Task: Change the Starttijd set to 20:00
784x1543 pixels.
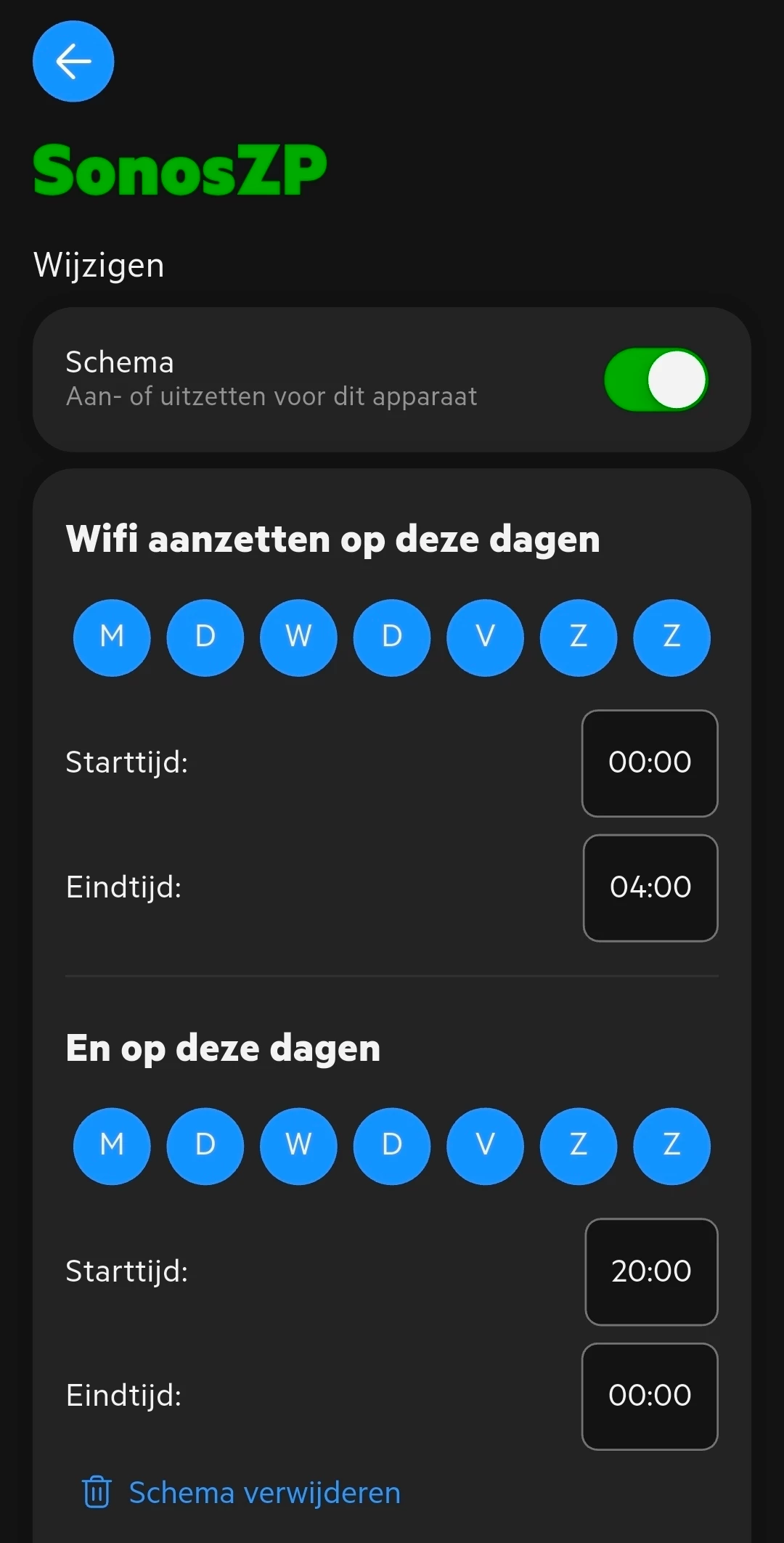Action: [651, 1271]
